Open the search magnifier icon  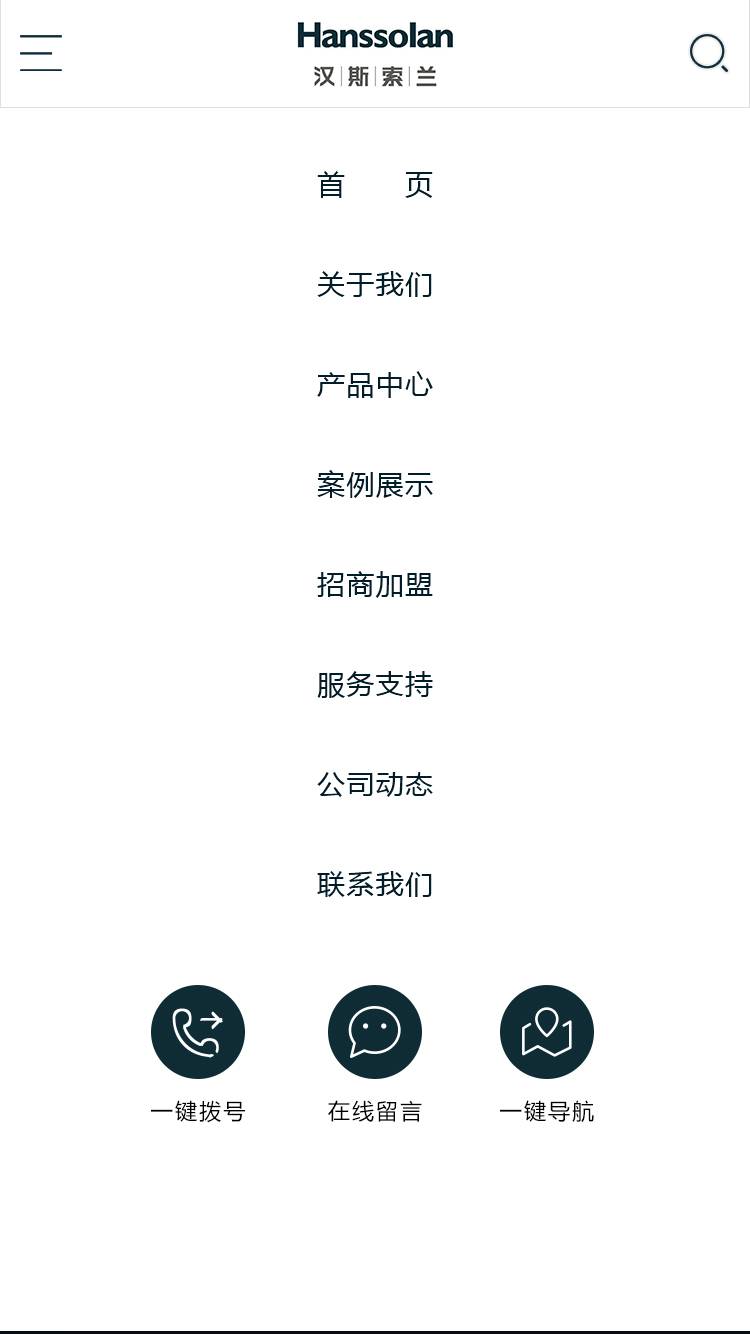(x=708, y=53)
